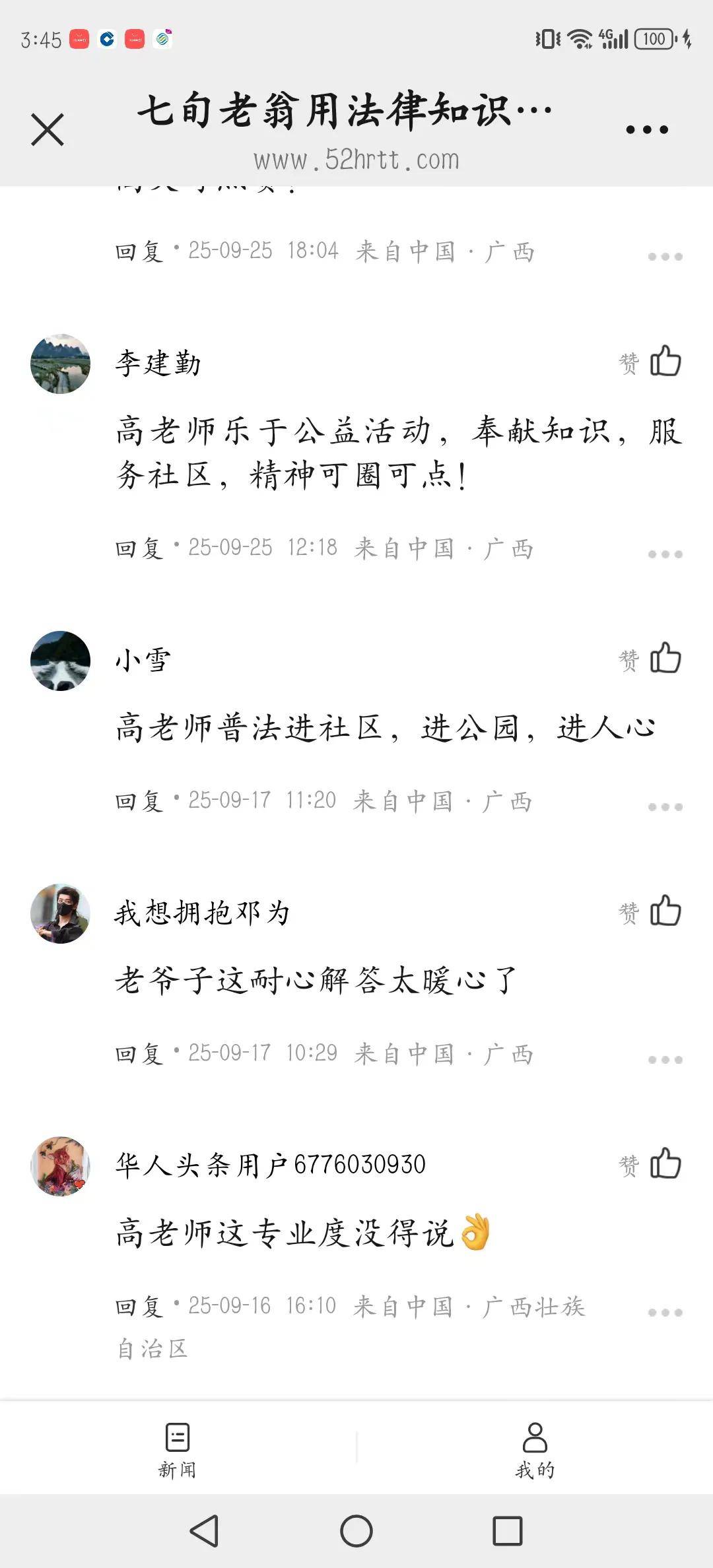This screenshot has width=713, height=1568.
Task: Close the webpage with the X button
Action: [48, 129]
